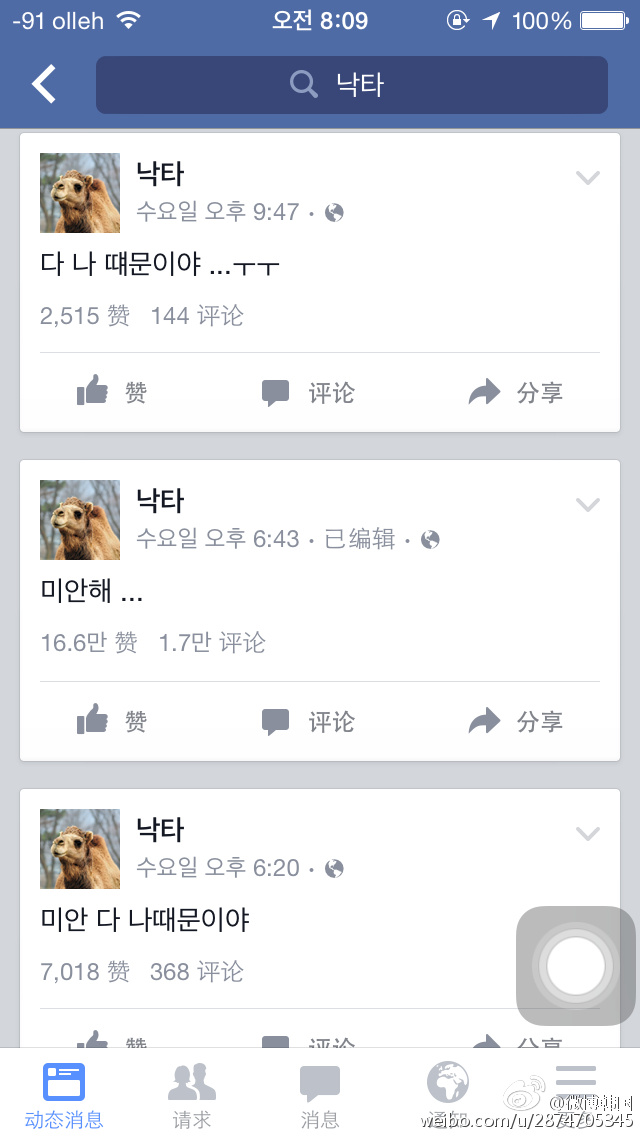Share the 미안해 post from 6:43
Image resolution: width=640 pixels, height=1136 pixels.
pos(516,721)
